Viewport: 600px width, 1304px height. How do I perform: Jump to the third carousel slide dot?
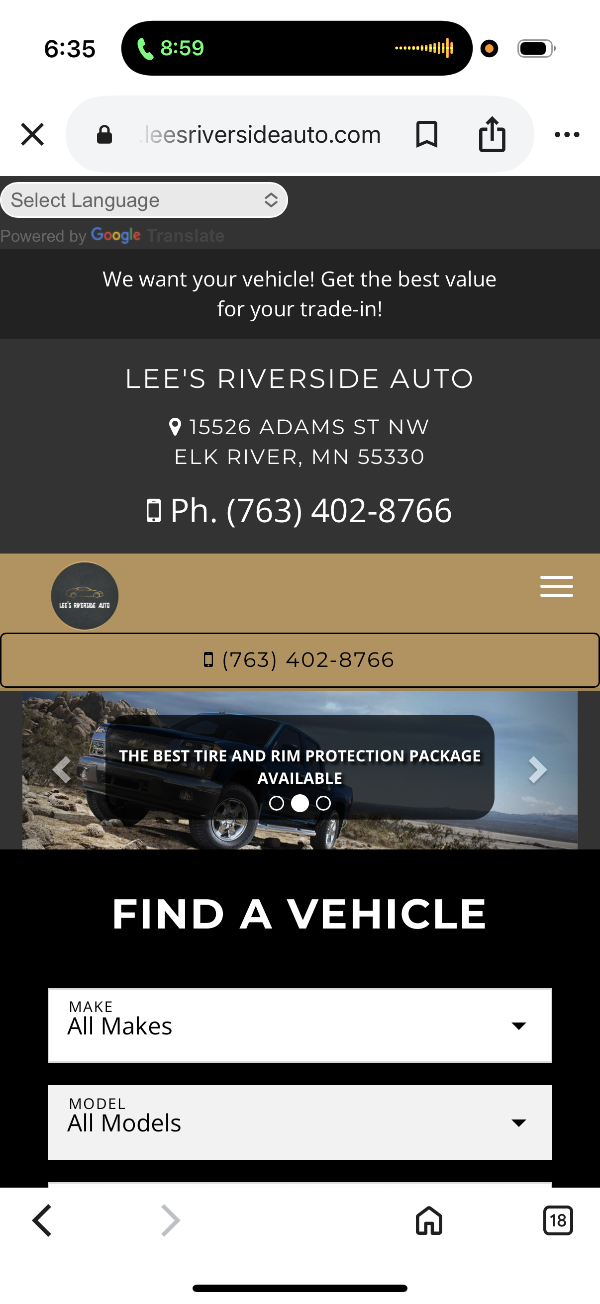pos(323,803)
